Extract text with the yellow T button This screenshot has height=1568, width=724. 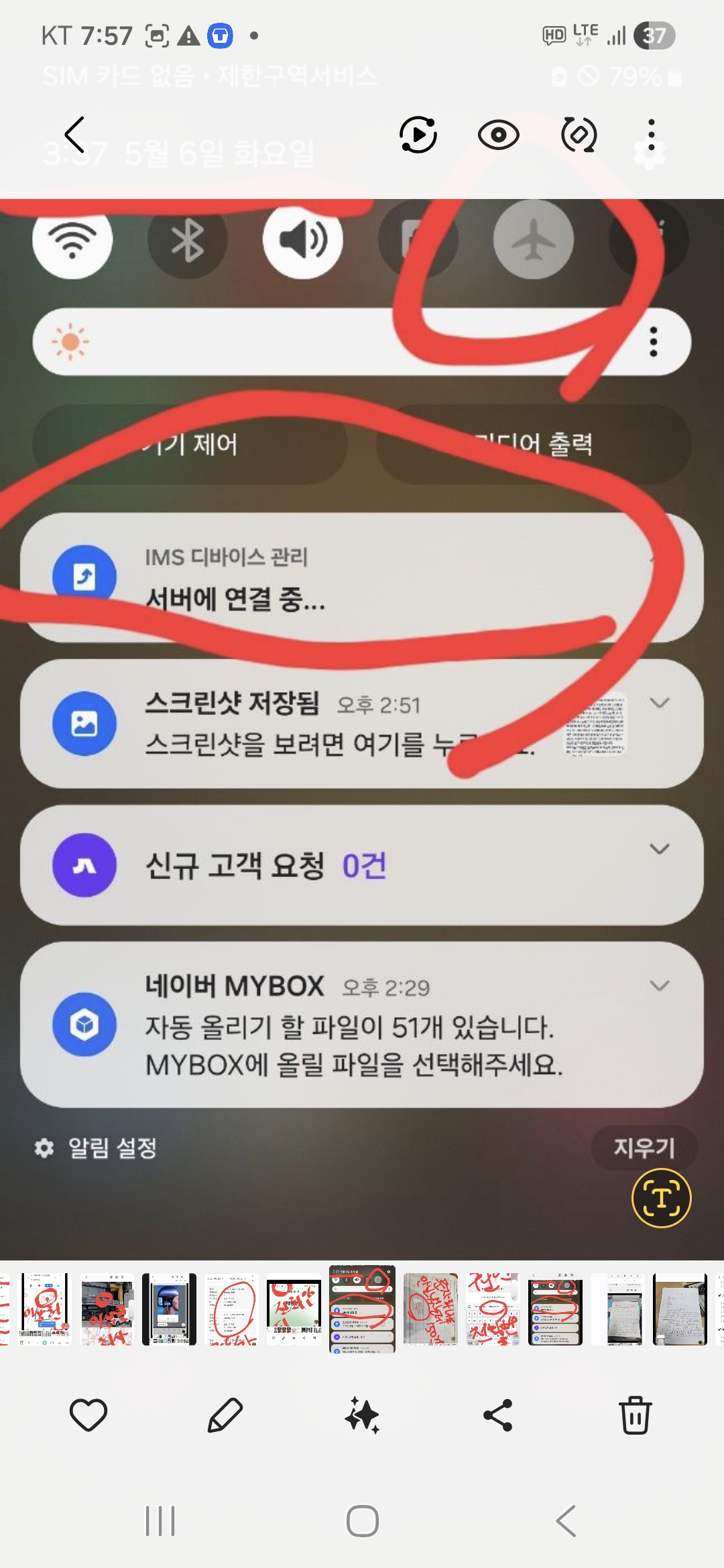pyautogui.click(x=661, y=1198)
